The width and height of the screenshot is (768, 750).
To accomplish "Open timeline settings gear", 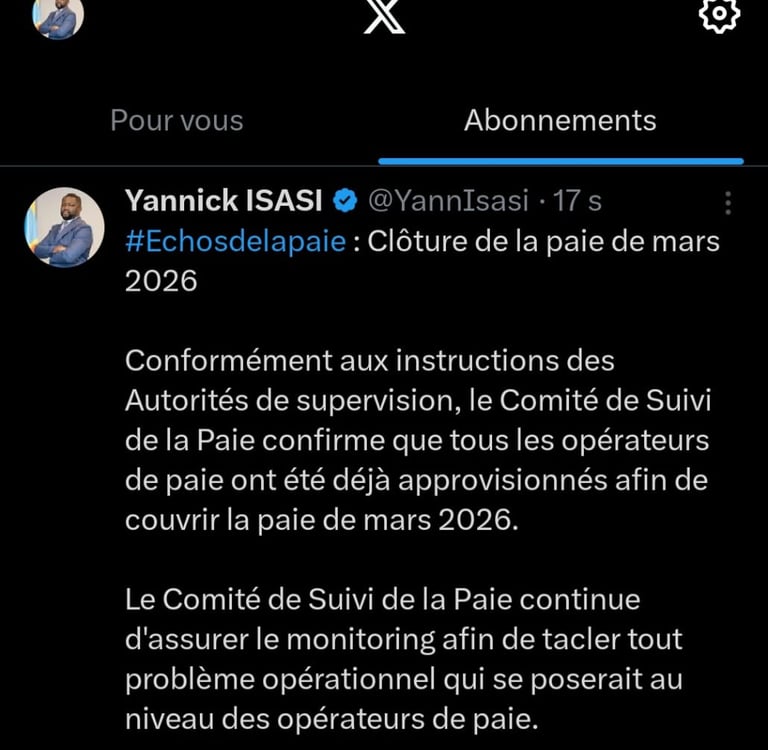I will click(x=719, y=14).
